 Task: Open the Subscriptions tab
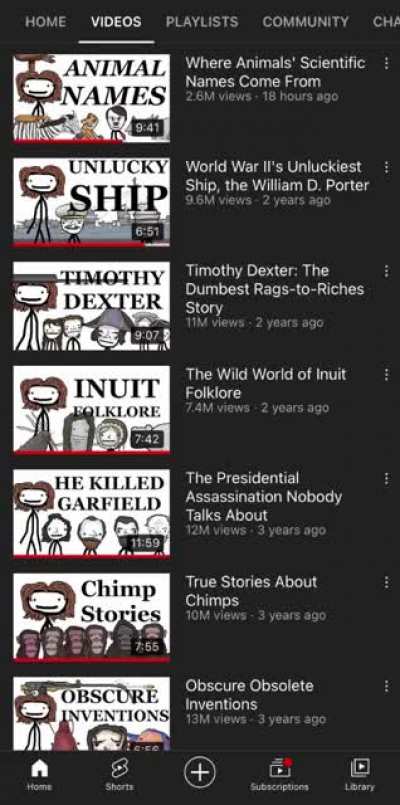tap(279, 775)
